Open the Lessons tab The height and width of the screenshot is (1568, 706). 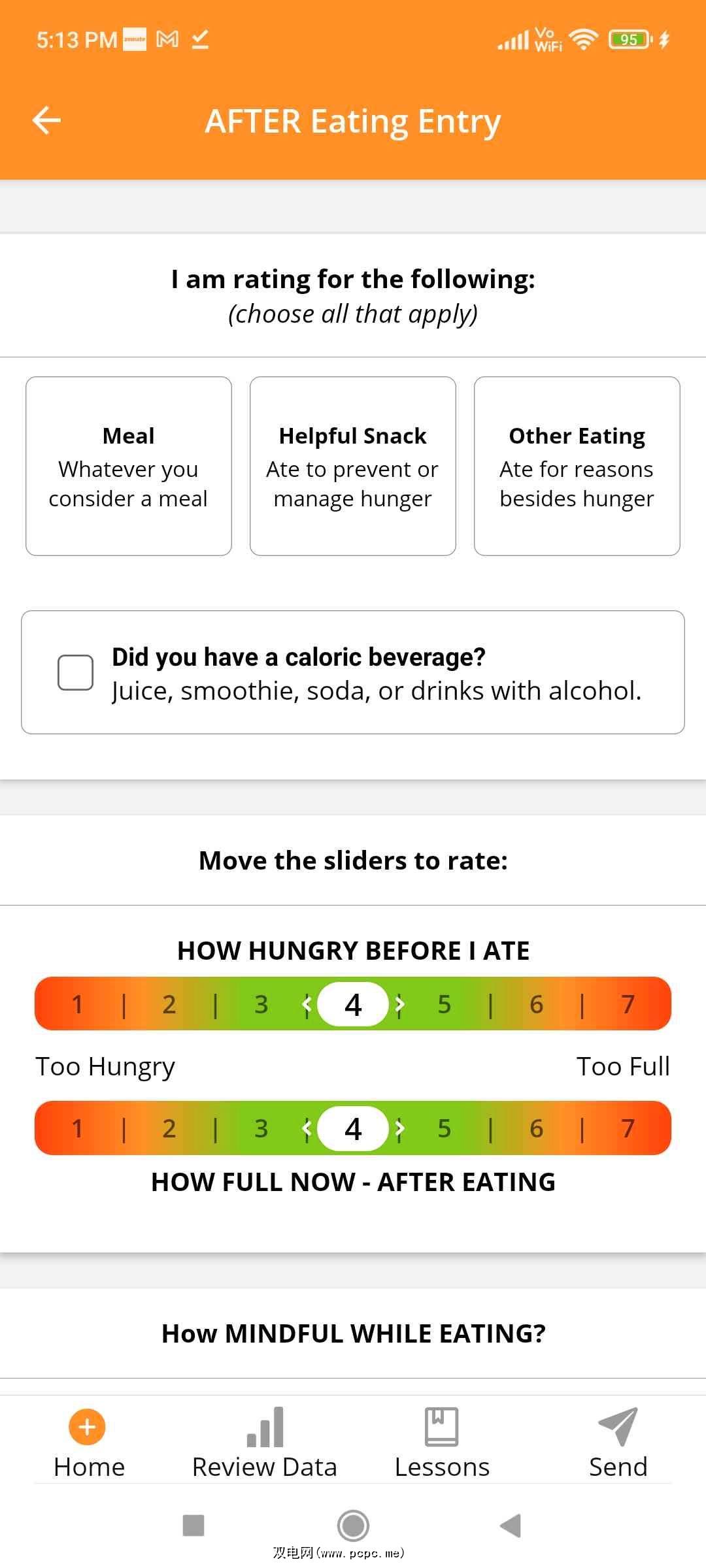442,1443
